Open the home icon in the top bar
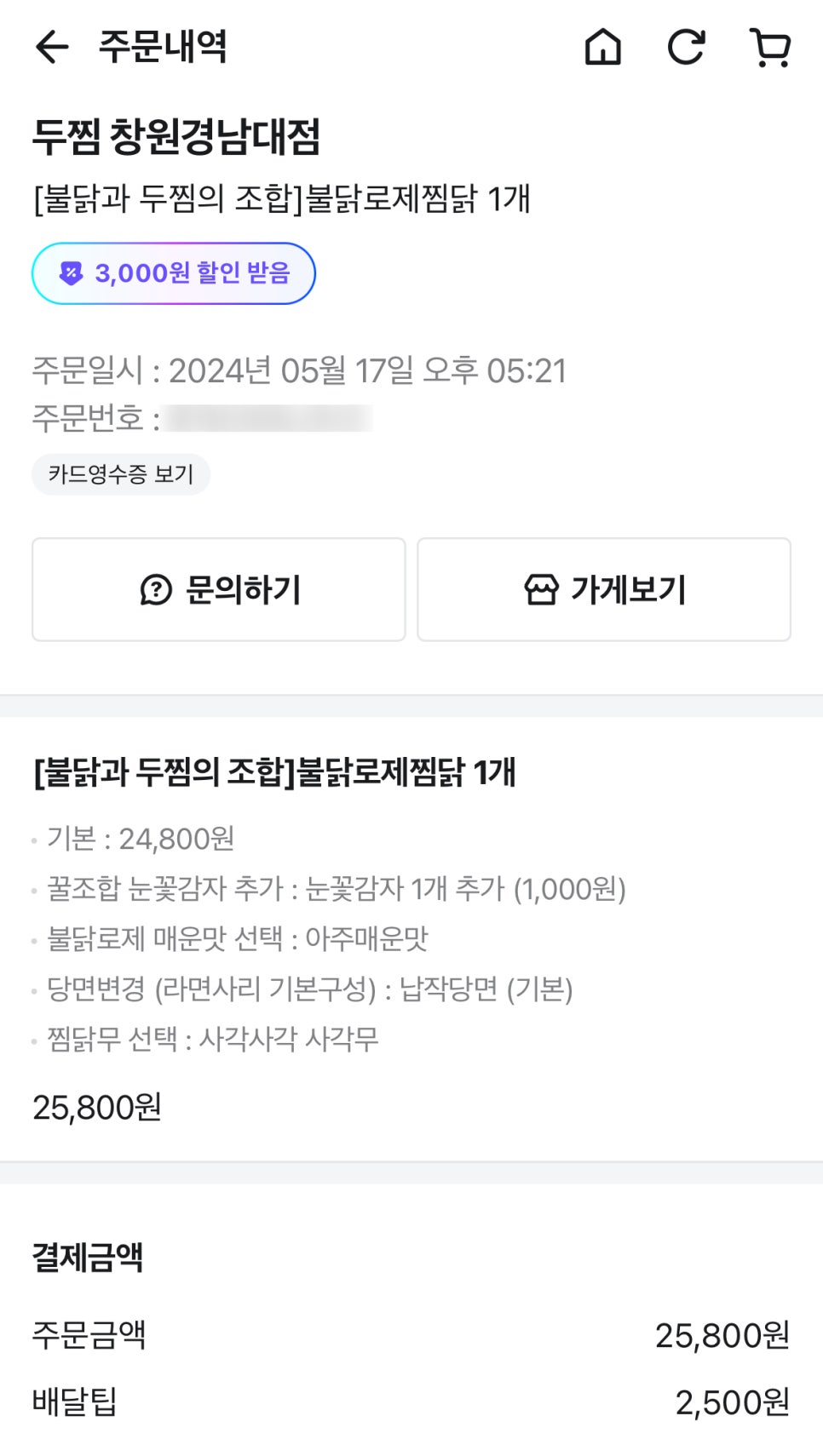This screenshot has height=1456, width=823. click(x=602, y=47)
